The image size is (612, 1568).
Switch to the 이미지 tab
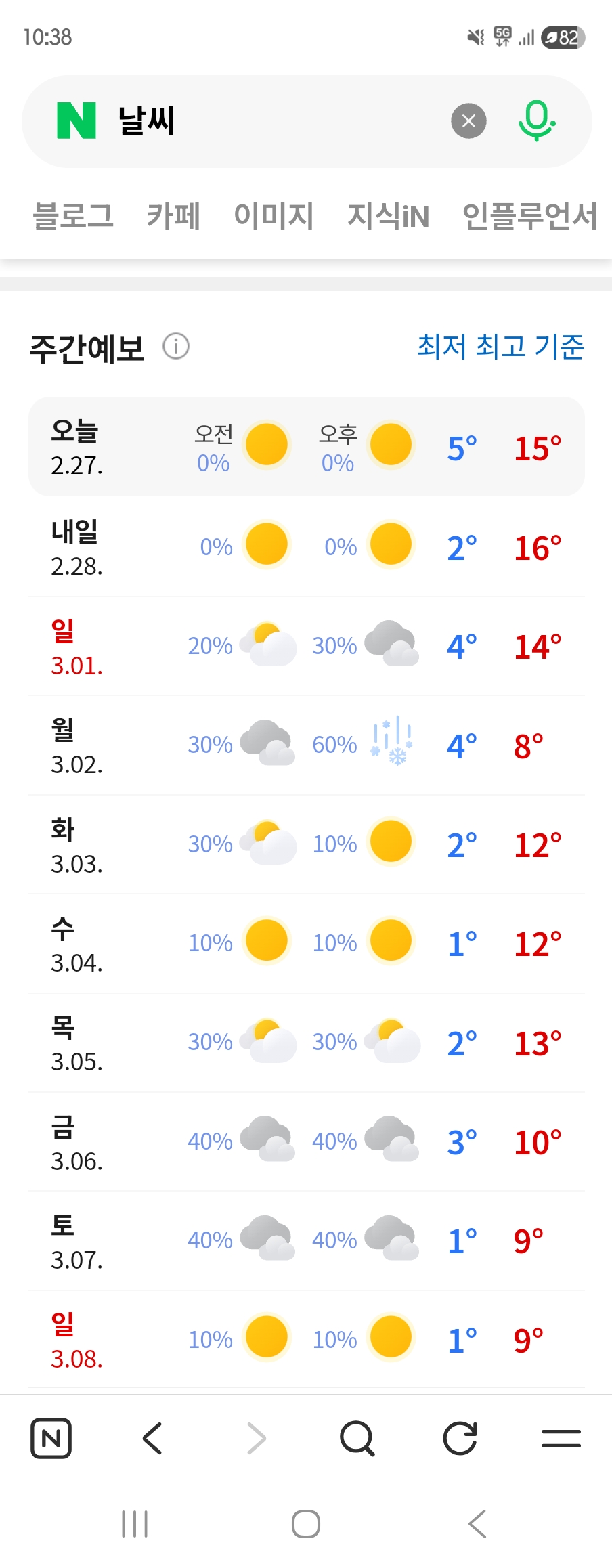pos(274,217)
